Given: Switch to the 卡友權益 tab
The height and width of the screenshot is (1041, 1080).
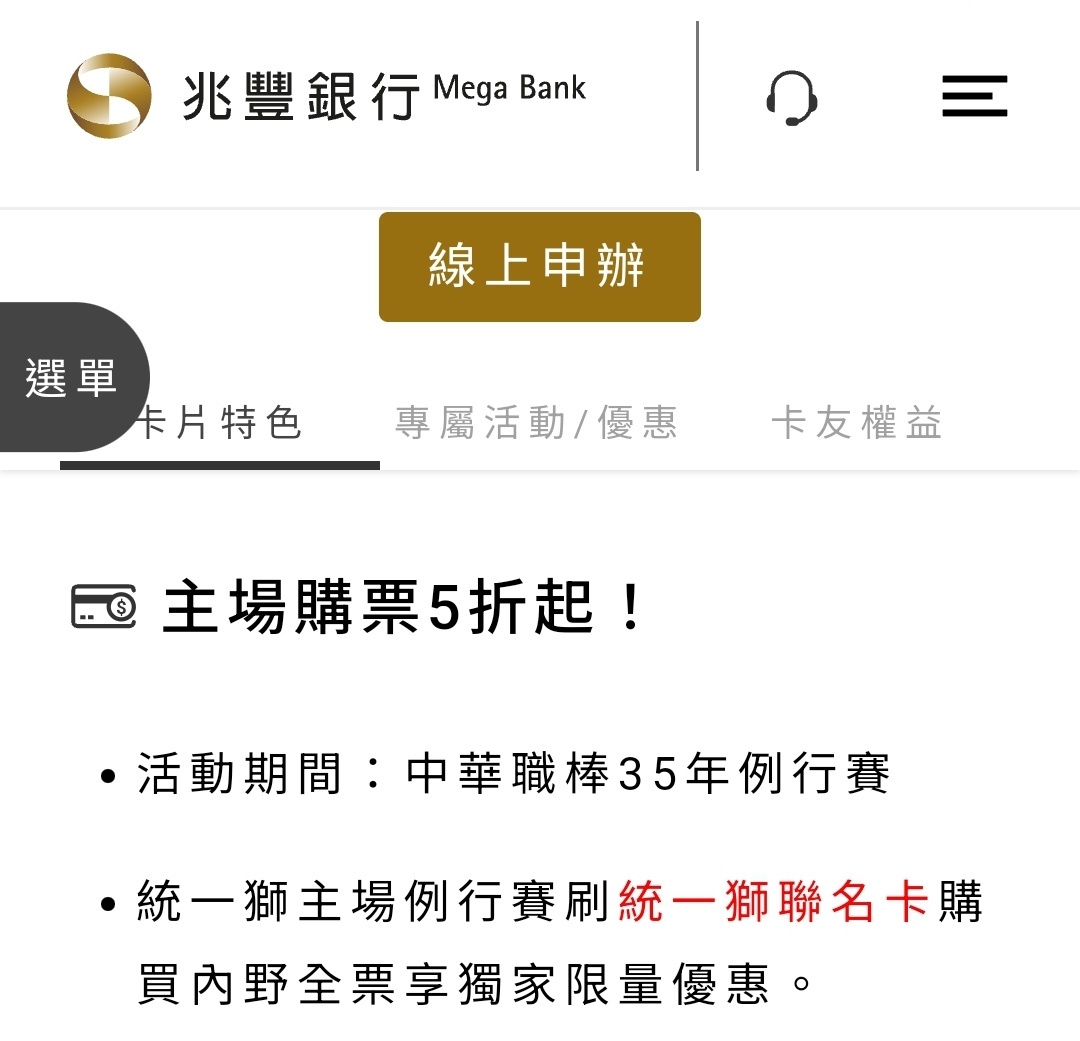Looking at the screenshot, I should (857, 424).
